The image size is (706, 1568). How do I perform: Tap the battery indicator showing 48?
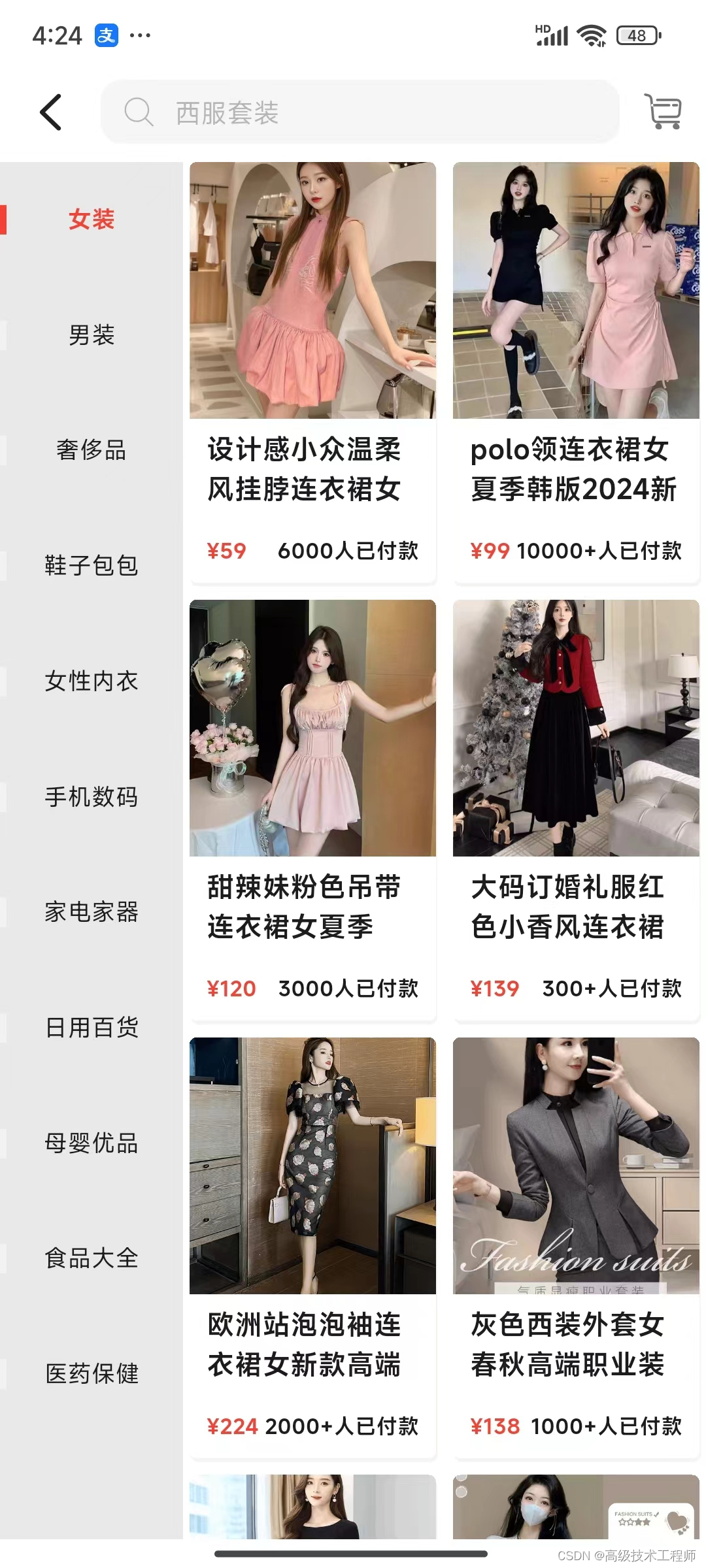point(637,35)
